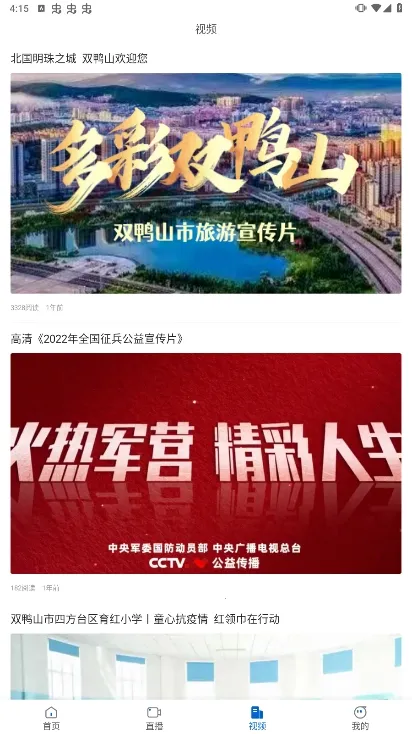Screen dimensions: 412x734
Task: Open the 育红小学 童心抗疫情 video
Action: coord(206,667)
